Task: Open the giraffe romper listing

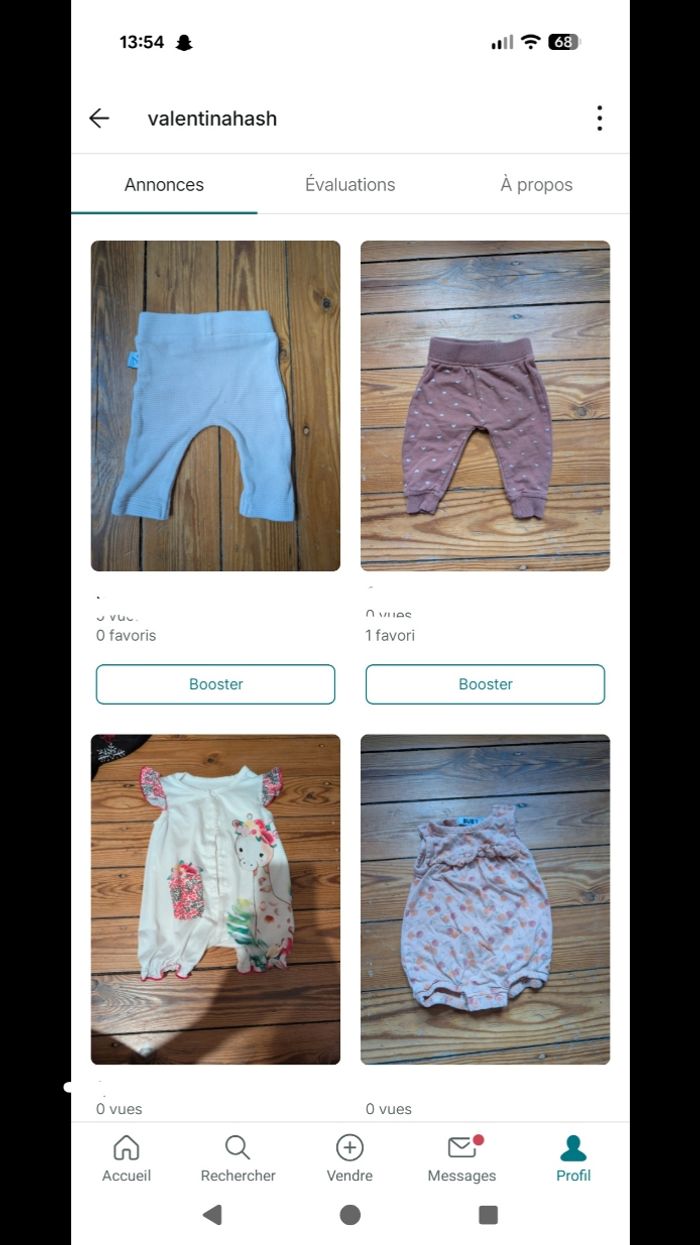Action: click(x=215, y=899)
